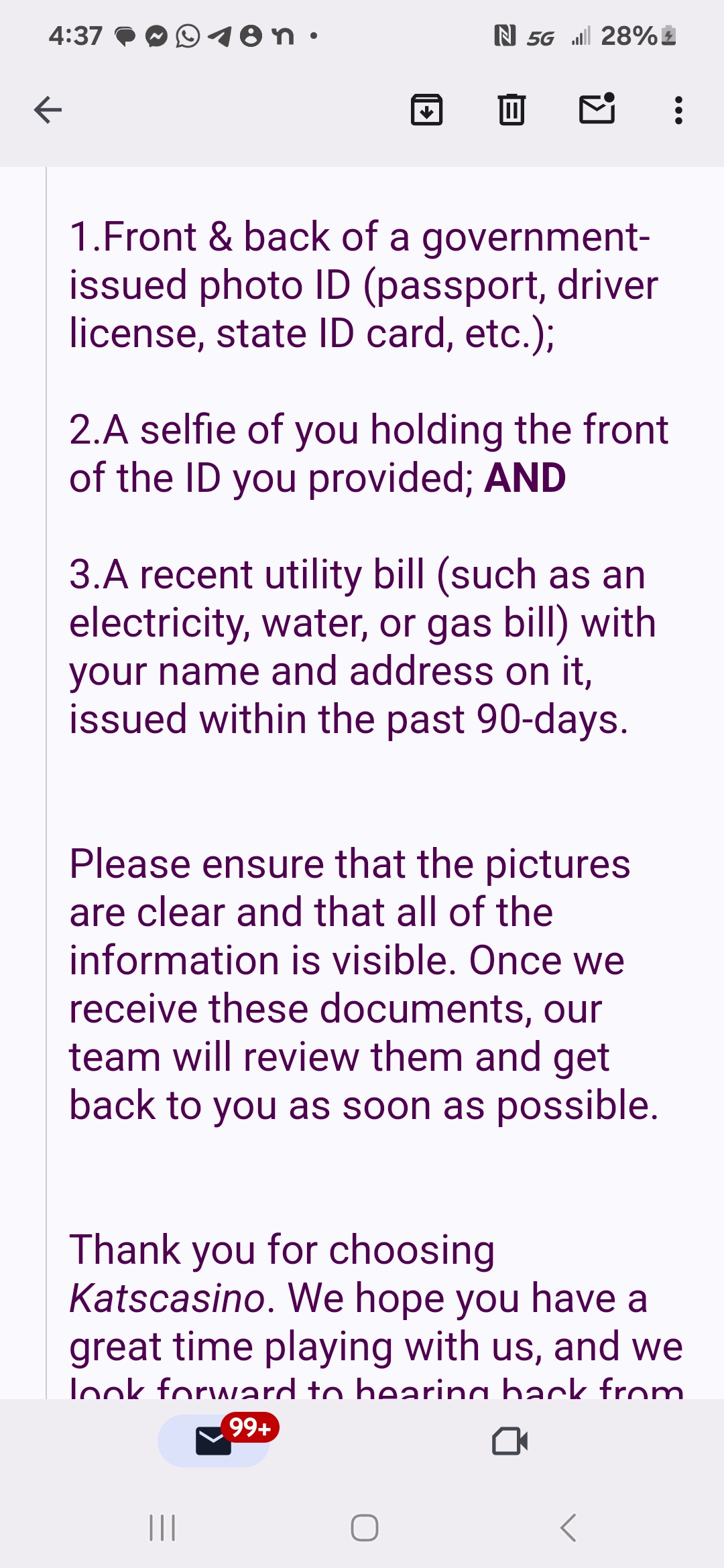Switch to the Mail tab
Image resolution: width=724 pixels, height=1568 pixels.
(x=214, y=1441)
